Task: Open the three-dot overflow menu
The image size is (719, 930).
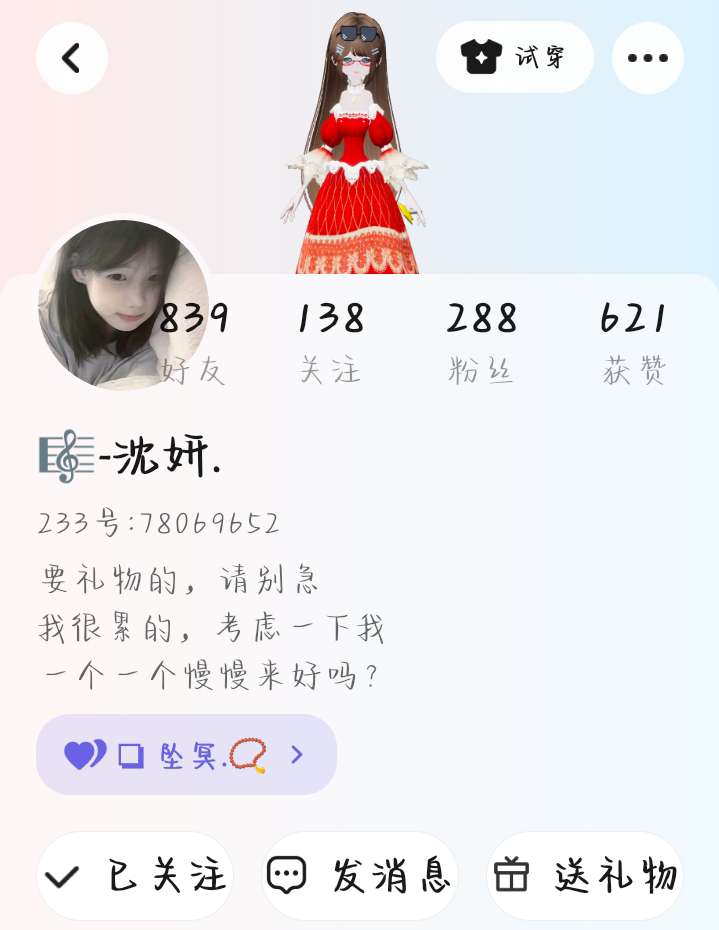Action: tap(647, 58)
